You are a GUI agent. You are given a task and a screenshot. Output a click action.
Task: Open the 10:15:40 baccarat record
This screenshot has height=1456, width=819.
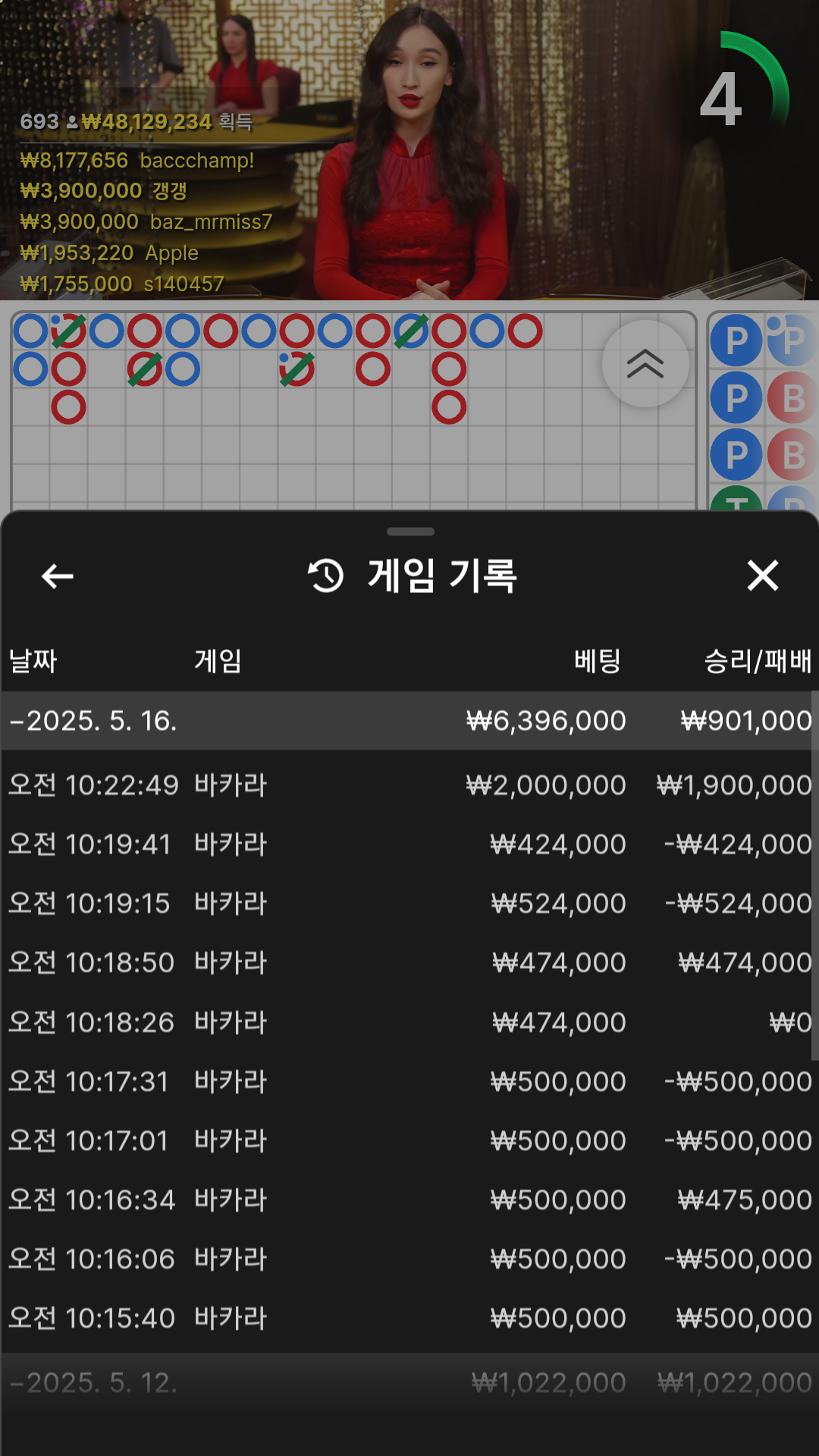[x=409, y=1318]
